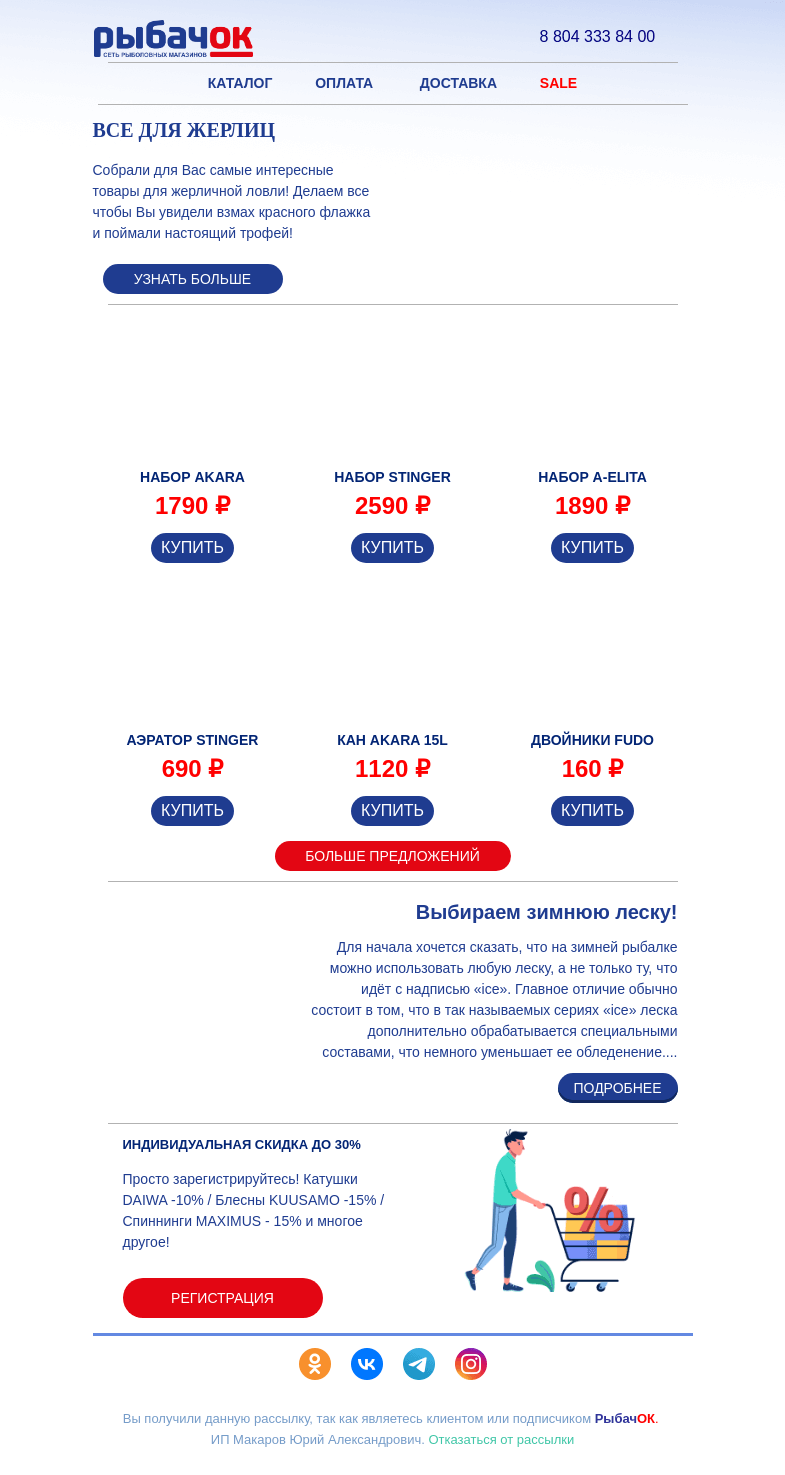This screenshot has height=1475, width=785.
Task: Open the VK social icon
Action: (x=367, y=1364)
